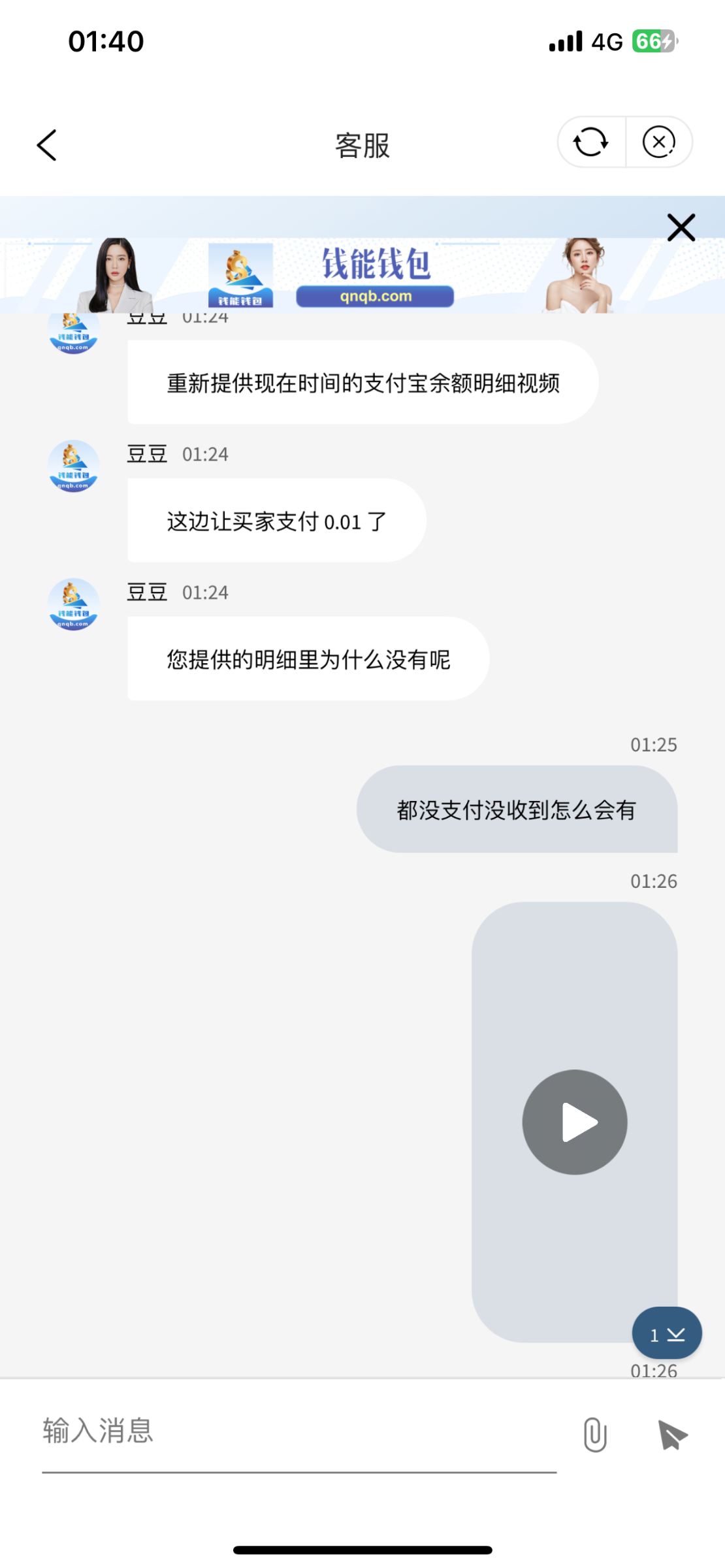The height and width of the screenshot is (1568, 725).
Task: Jump to the 1 new message
Action: click(666, 1333)
